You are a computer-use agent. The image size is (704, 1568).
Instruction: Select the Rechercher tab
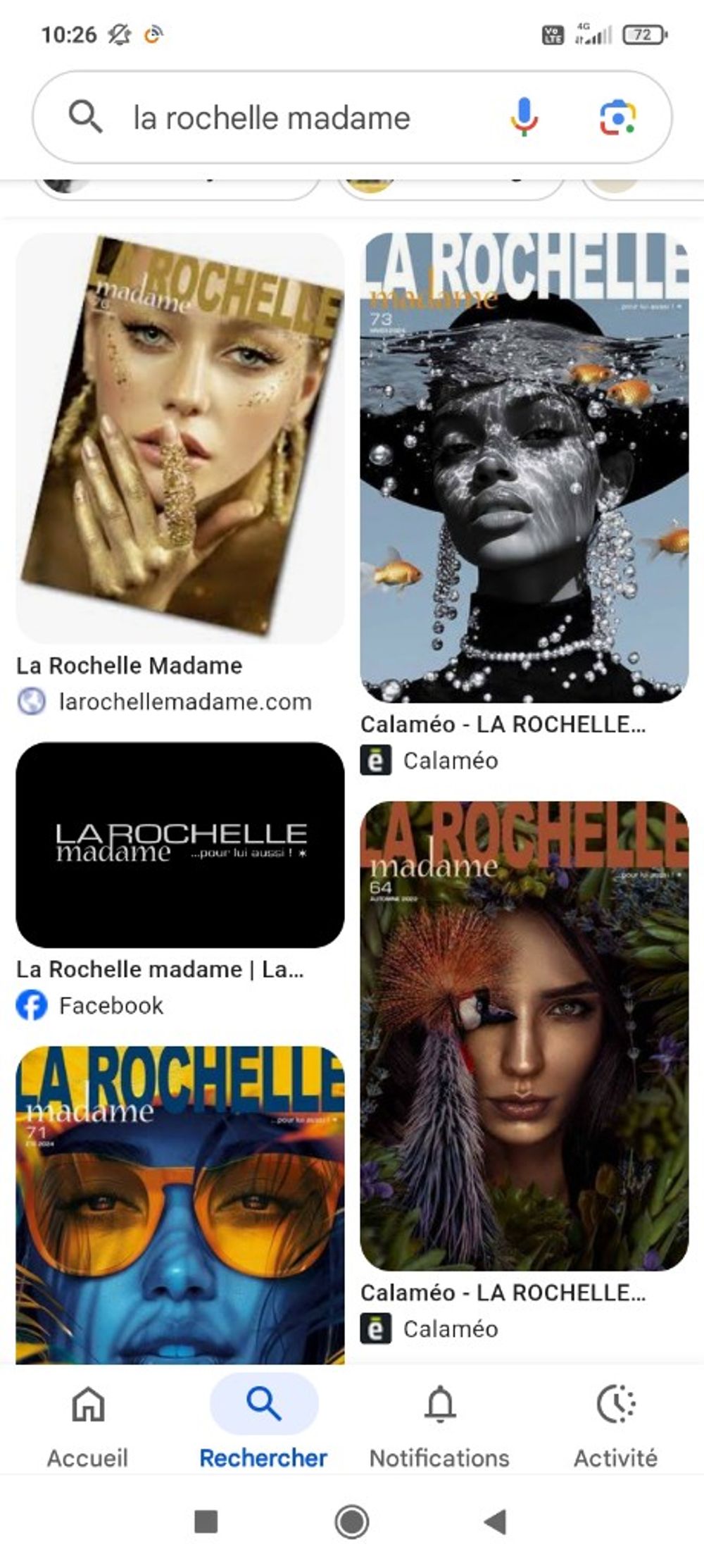click(264, 1423)
